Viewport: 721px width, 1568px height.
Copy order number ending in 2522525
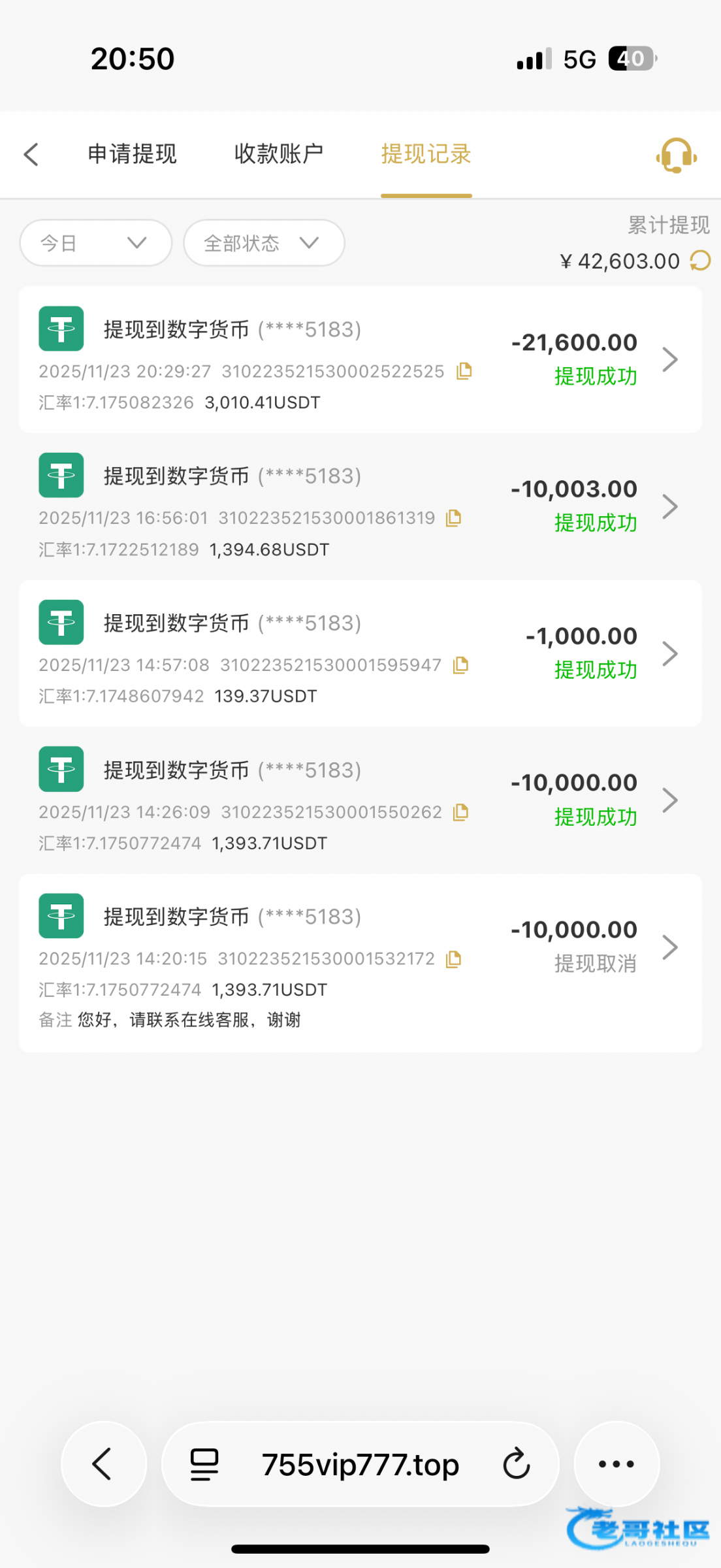coord(464,371)
